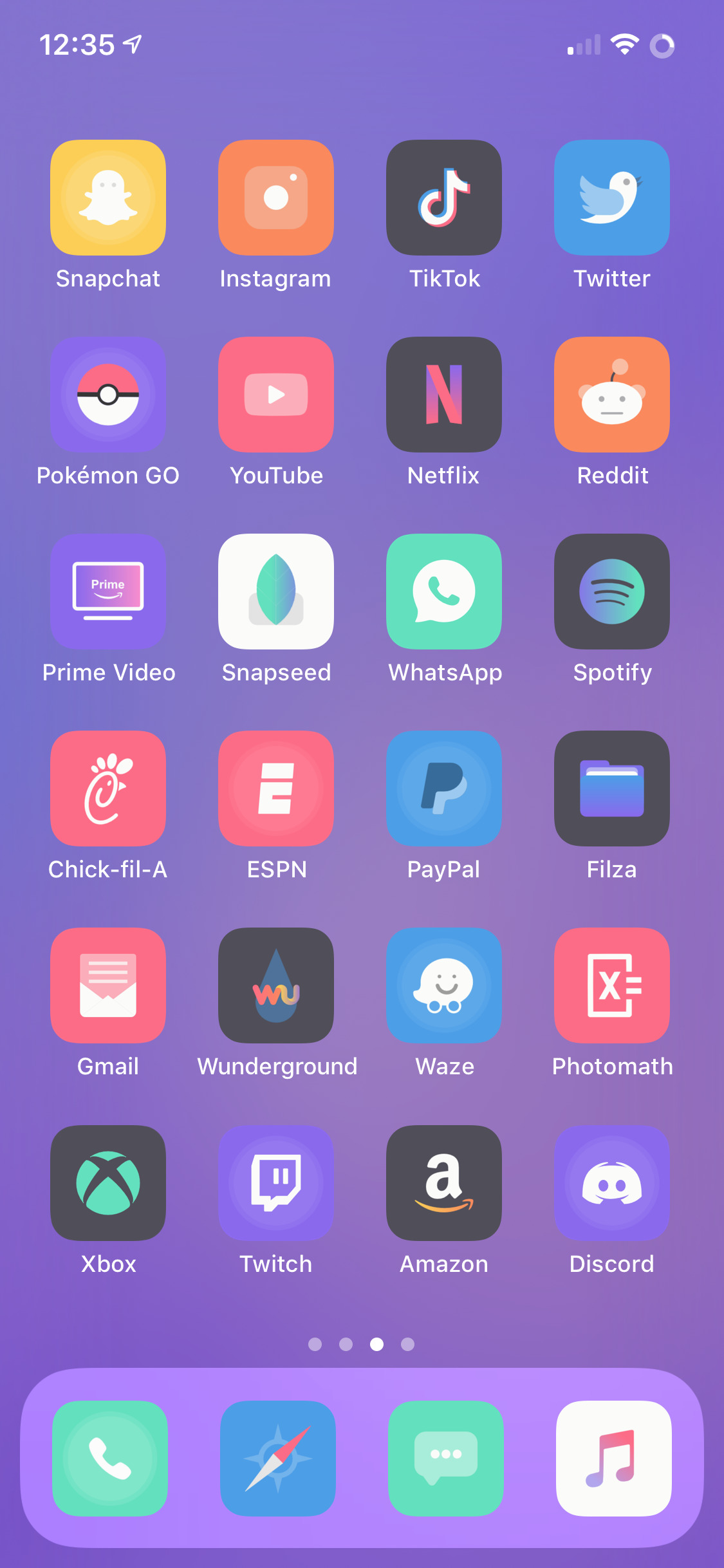Open the Reddit app
724x1568 pixels.
(x=612, y=395)
